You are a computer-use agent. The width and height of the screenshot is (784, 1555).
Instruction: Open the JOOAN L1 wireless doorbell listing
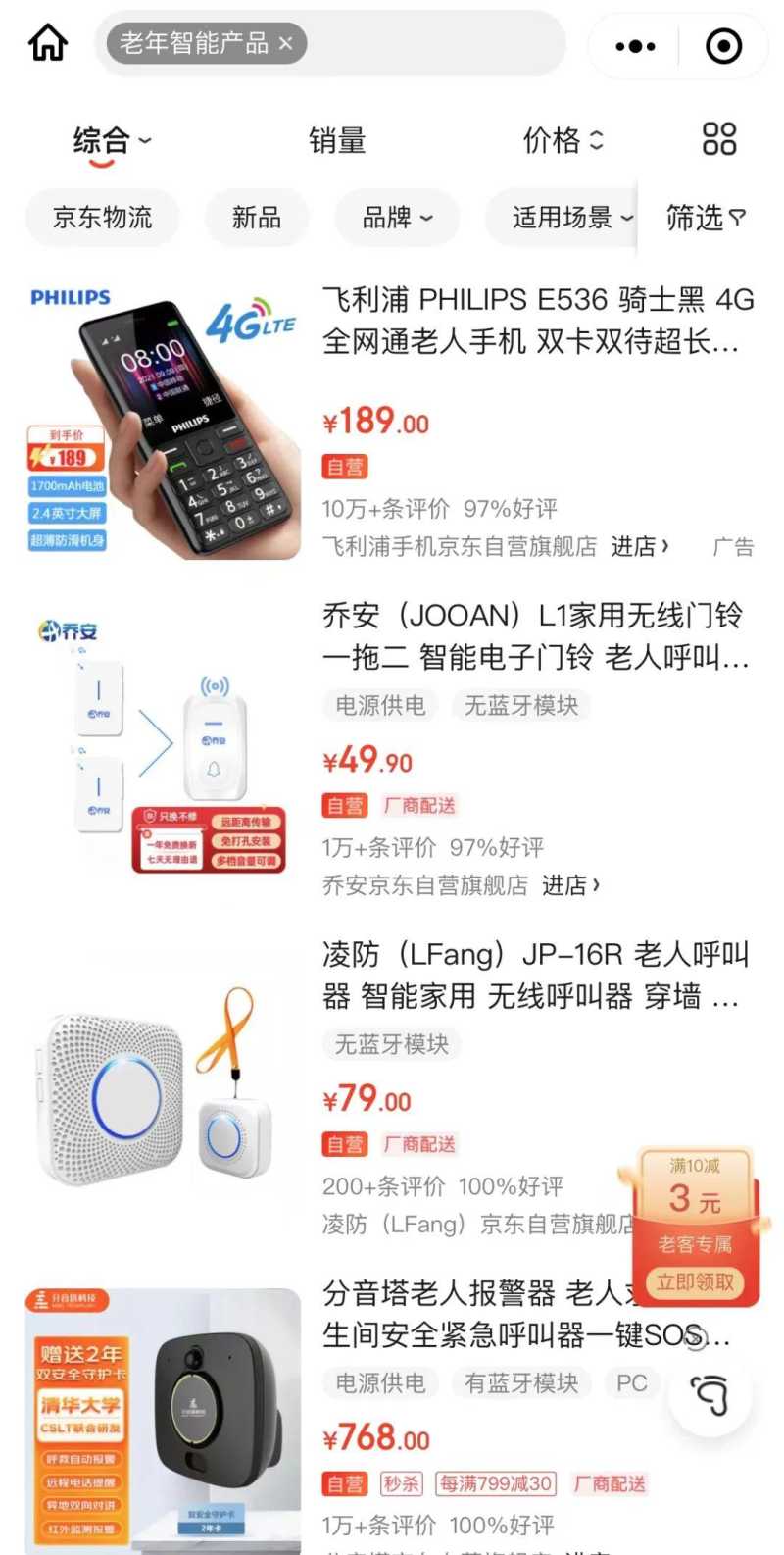click(x=535, y=636)
